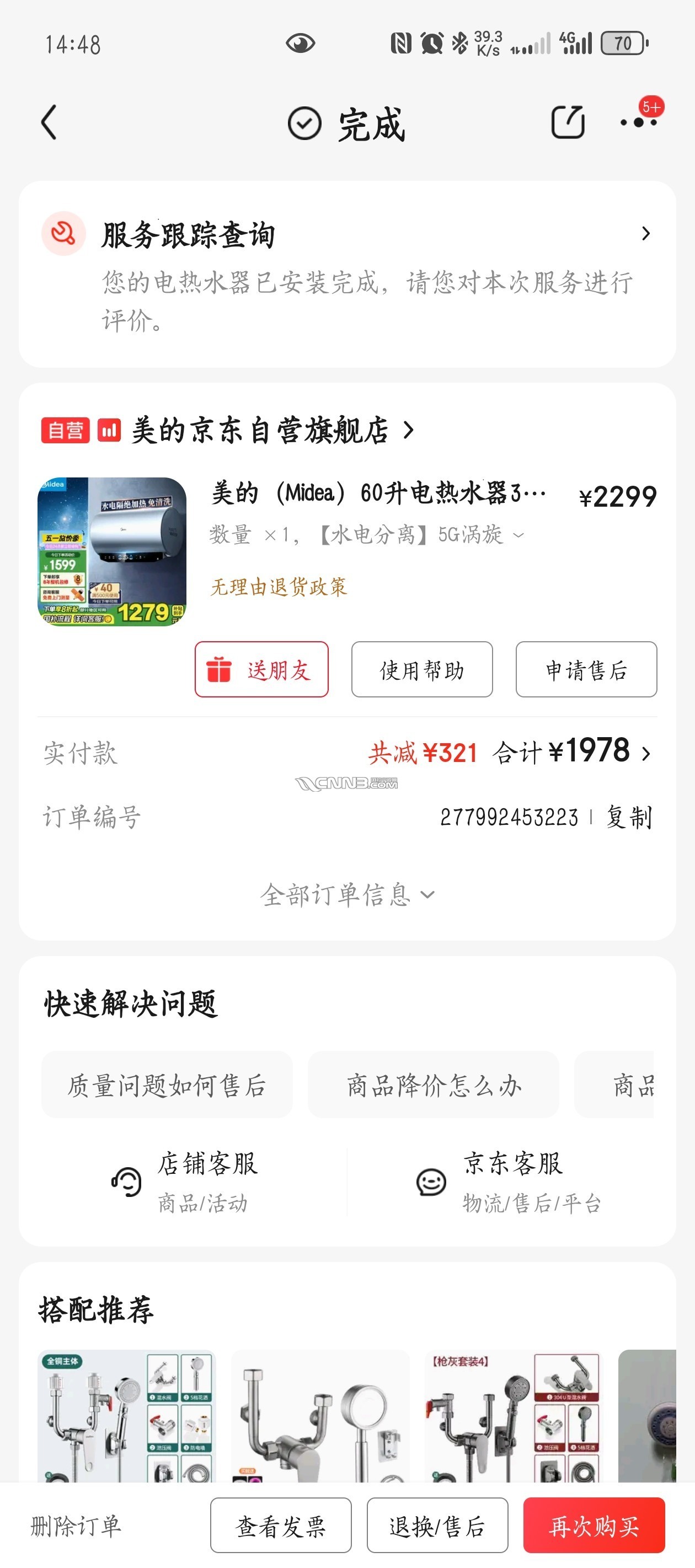Select 商品降价怎么办 chip
This screenshot has width=695, height=1568.
(433, 1084)
